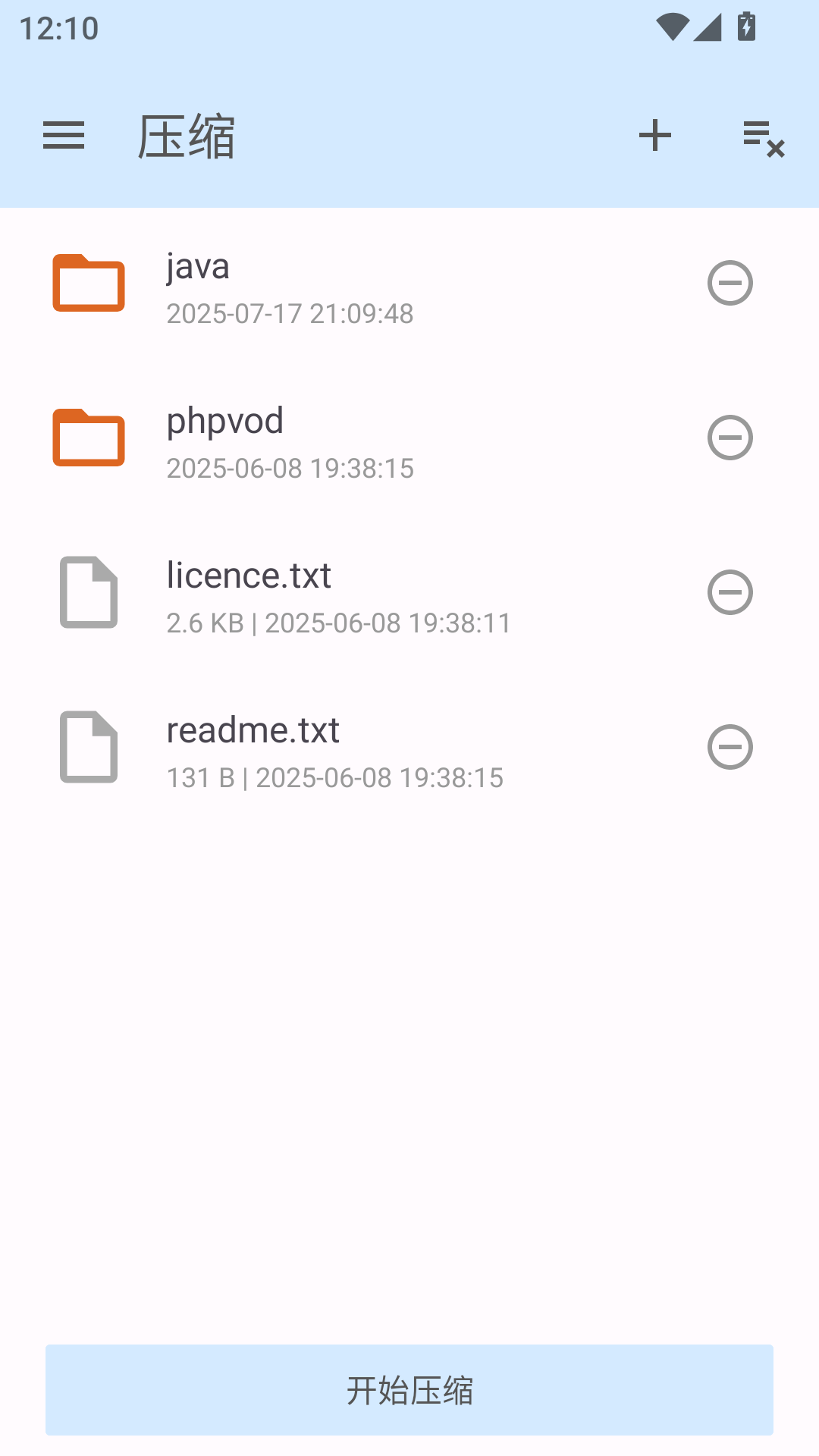The width and height of the screenshot is (819, 1456).
Task: Remove the java folder from the list
Action: point(730,283)
